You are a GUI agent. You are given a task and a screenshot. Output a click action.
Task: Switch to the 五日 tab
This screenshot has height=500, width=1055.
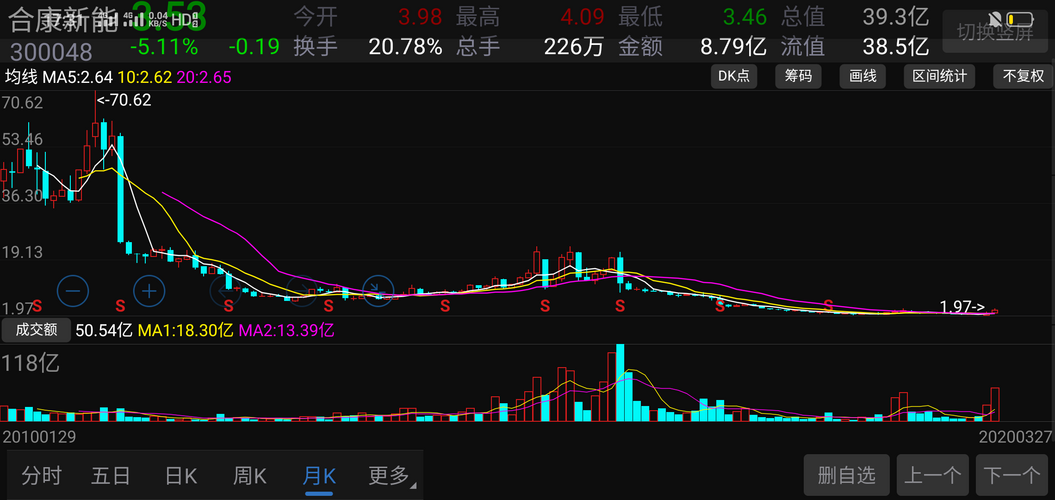[110, 475]
